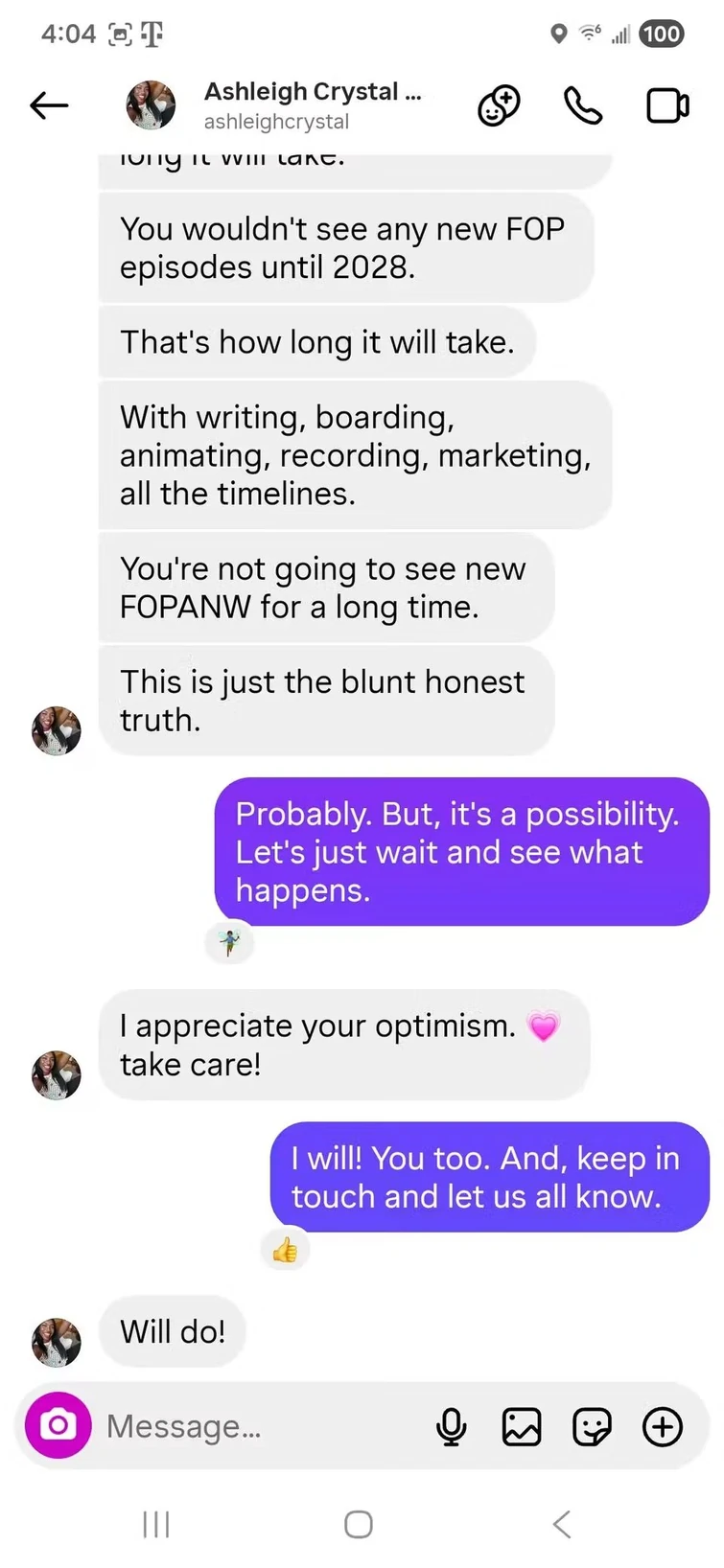This screenshot has height=1568, width=724.
Task: Tap the system home button
Action: 358,1524
